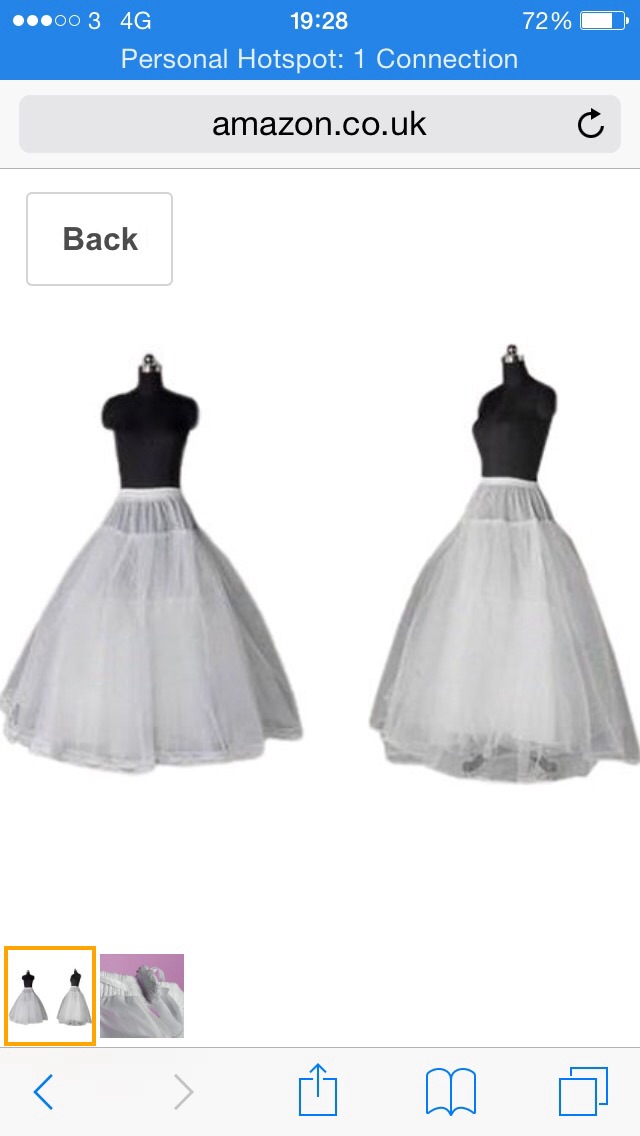This screenshot has height=1136, width=640.
Task: Show all open tabs
Action: (x=583, y=1092)
